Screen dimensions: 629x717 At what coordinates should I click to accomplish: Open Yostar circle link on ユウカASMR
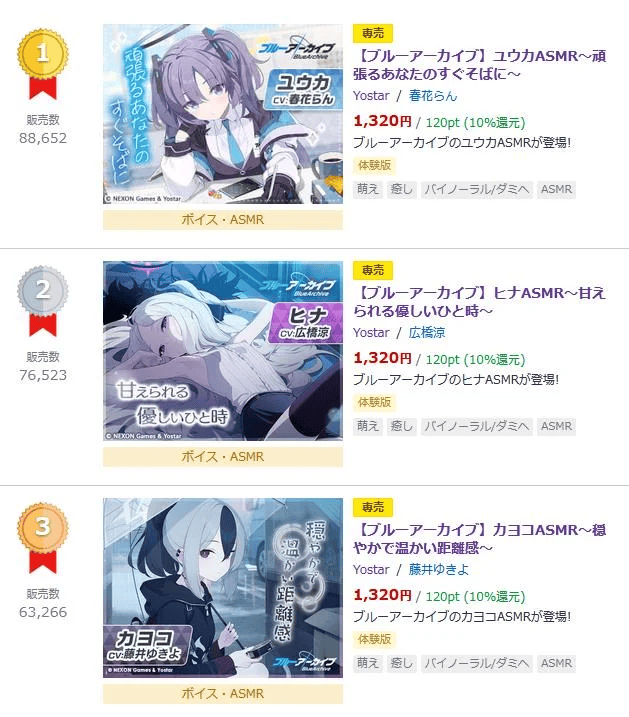[372, 95]
